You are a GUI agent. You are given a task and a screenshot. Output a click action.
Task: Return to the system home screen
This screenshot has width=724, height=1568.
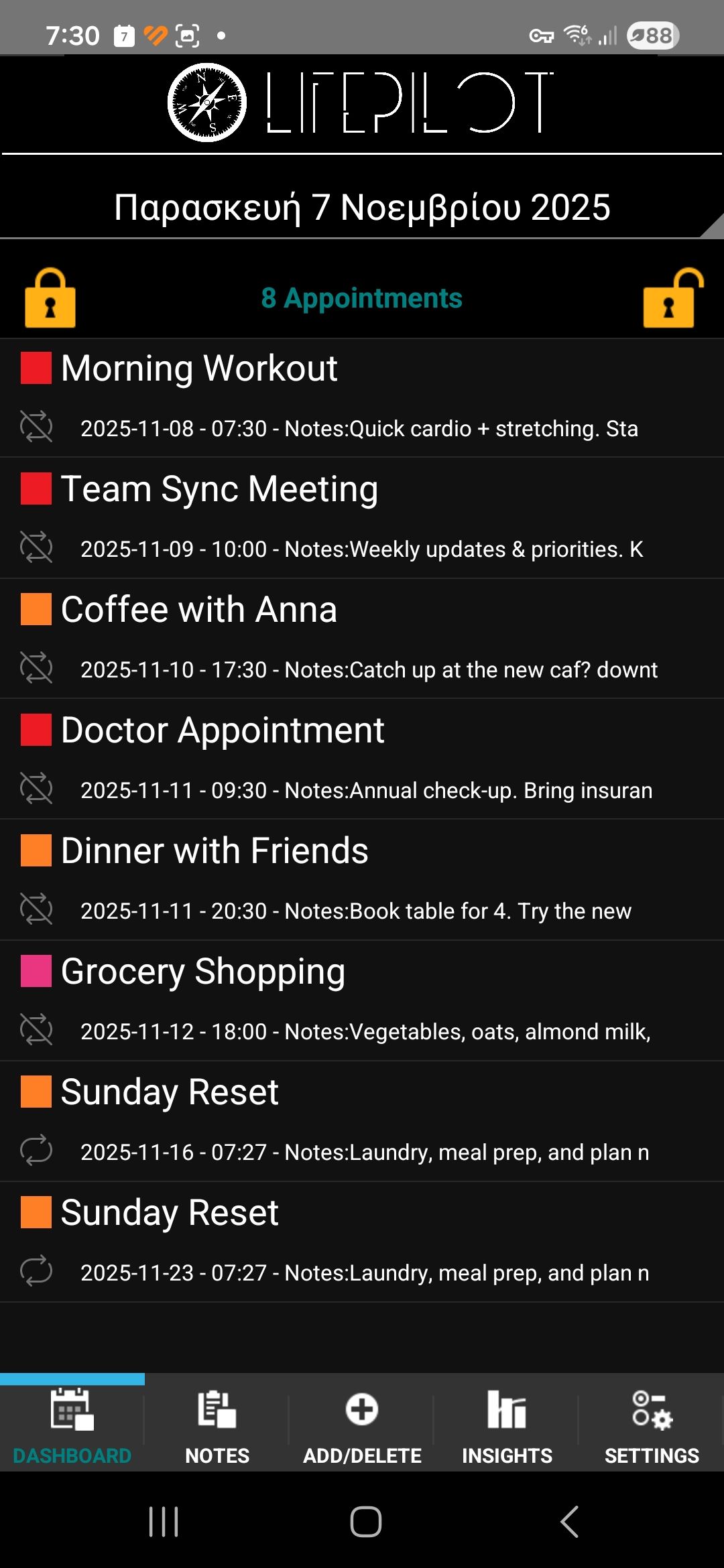coord(366,1521)
